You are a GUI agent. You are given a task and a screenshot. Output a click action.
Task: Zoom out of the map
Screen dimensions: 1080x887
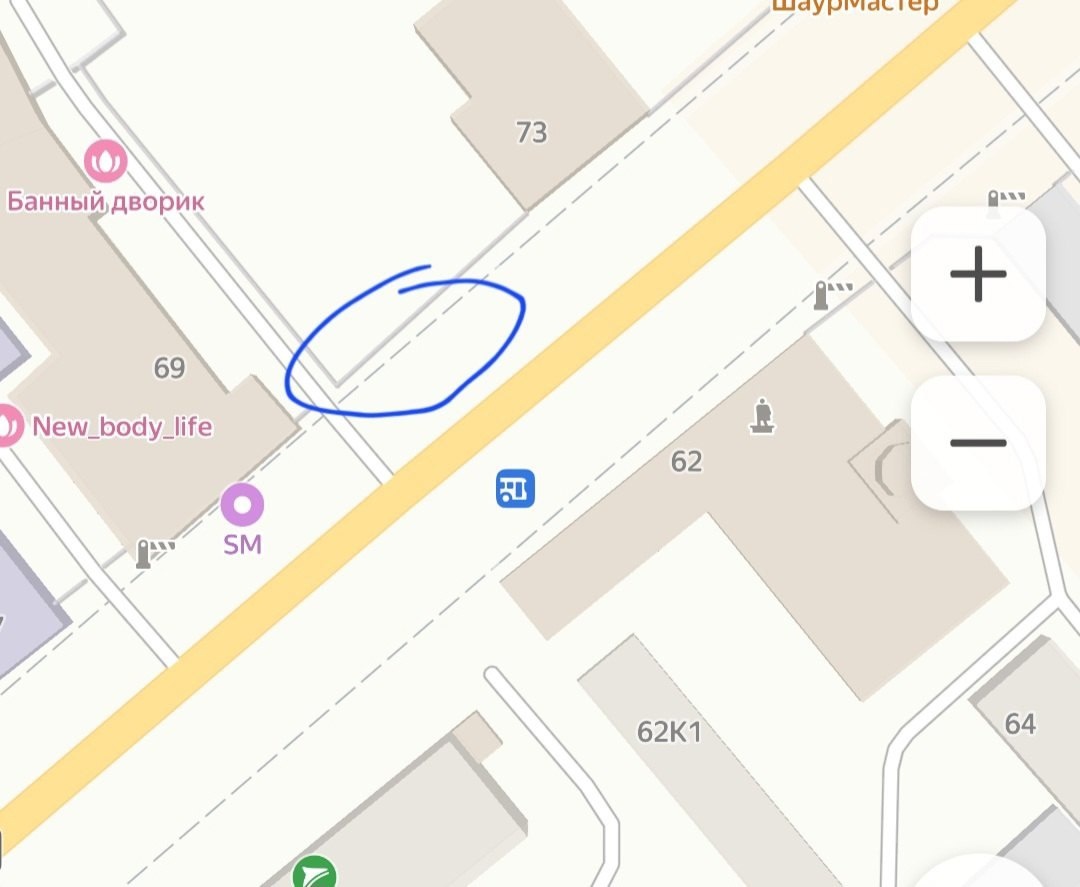click(x=977, y=443)
